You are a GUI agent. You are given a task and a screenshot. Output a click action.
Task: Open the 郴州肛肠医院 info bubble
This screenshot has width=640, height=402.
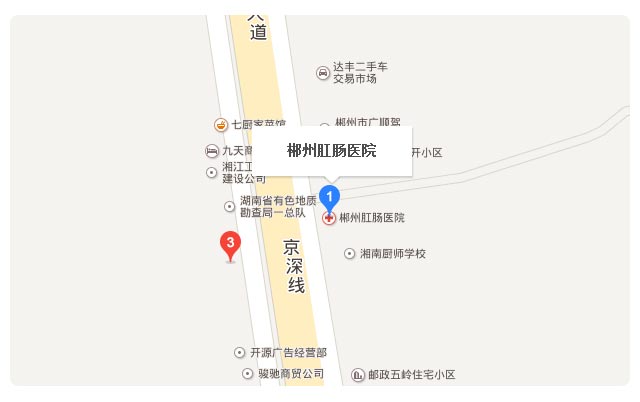[331, 151]
